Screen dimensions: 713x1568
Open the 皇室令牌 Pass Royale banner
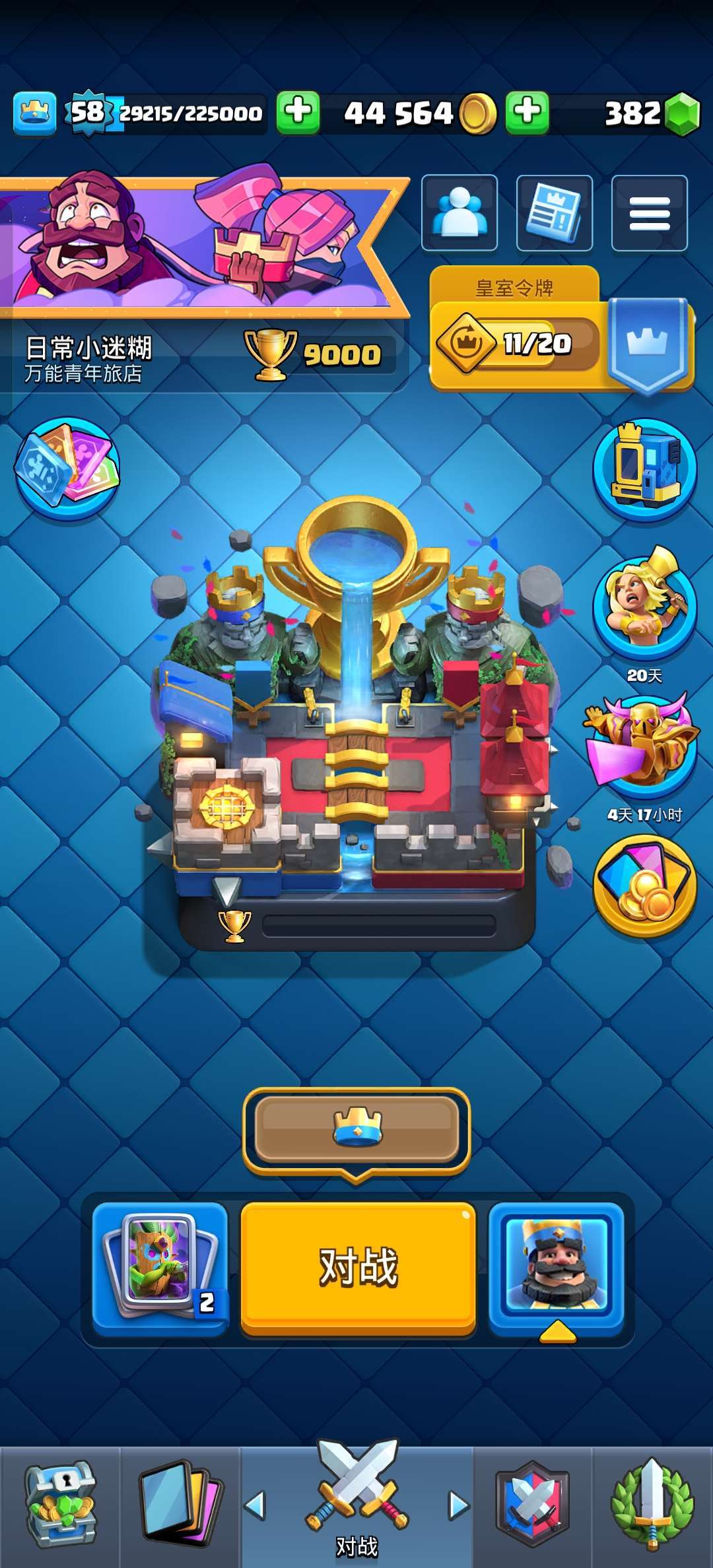pos(561,329)
